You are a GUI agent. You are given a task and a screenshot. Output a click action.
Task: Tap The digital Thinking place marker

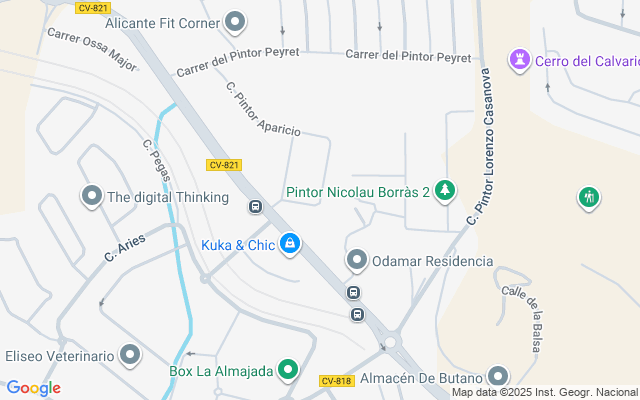point(92,197)
